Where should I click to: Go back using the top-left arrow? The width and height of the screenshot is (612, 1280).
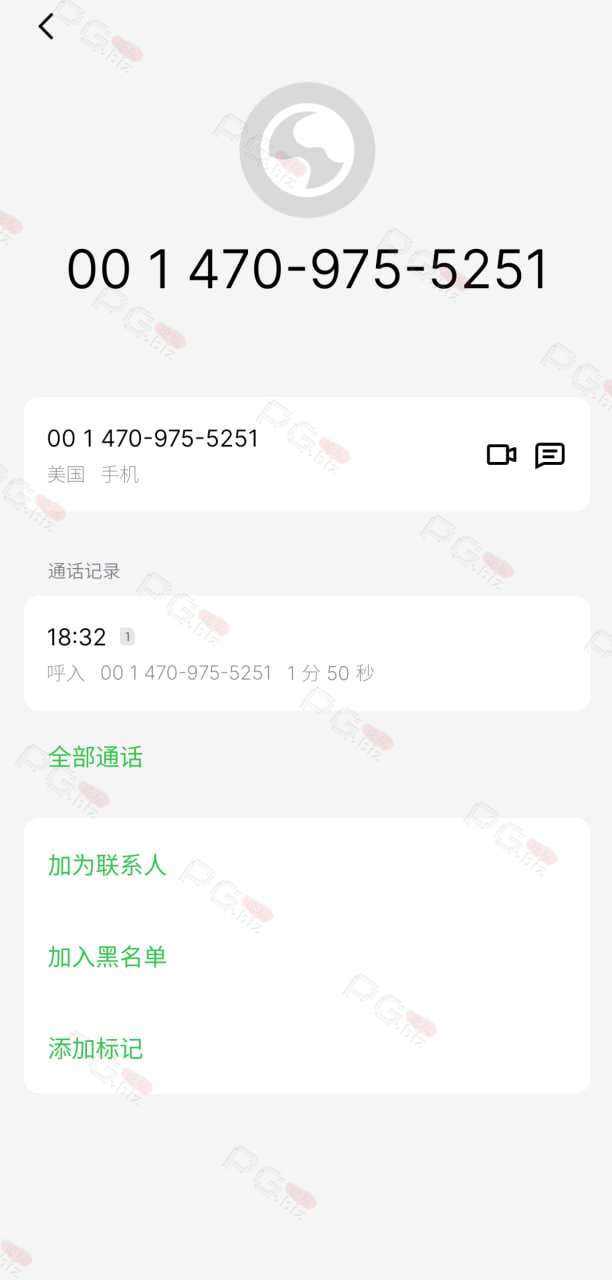coord(46,27)
